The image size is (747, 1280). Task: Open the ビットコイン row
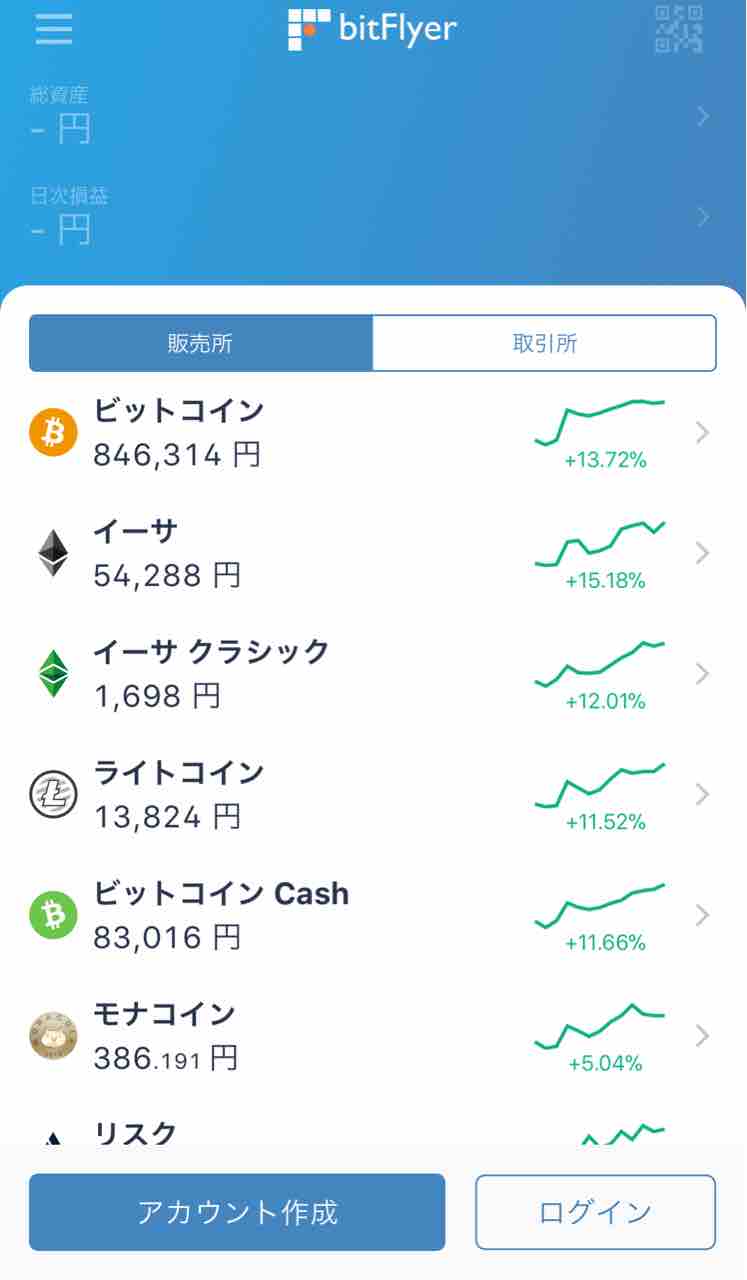(373, 432)
